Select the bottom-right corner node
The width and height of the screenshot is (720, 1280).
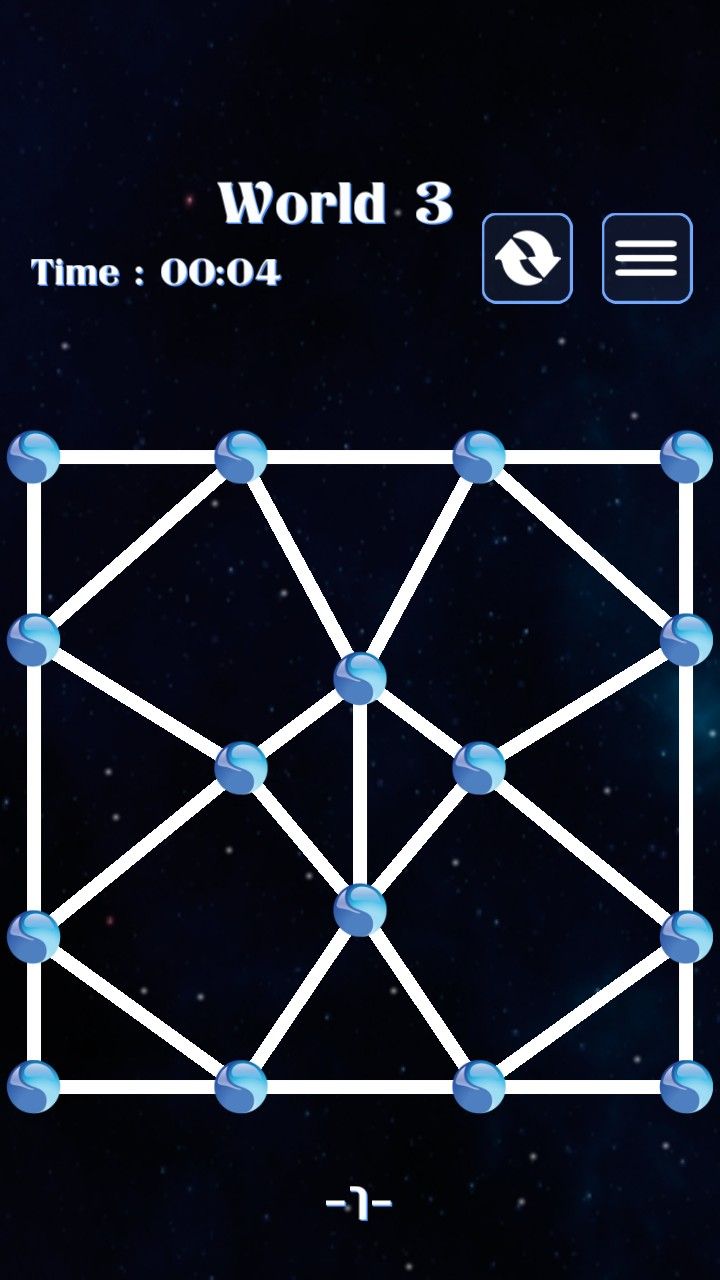(x=686, y=1086)
